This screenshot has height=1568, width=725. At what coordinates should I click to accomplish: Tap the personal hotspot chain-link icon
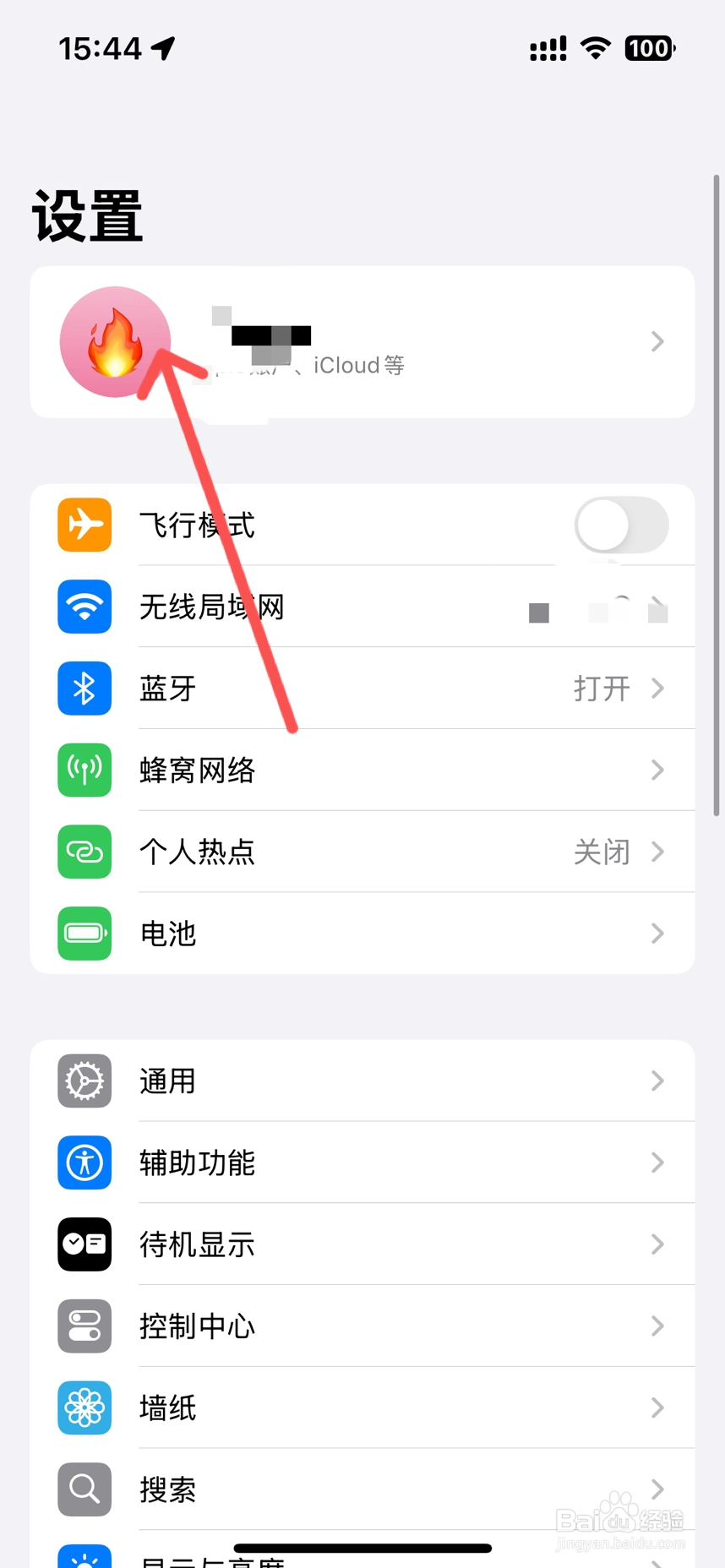point(84,852)
